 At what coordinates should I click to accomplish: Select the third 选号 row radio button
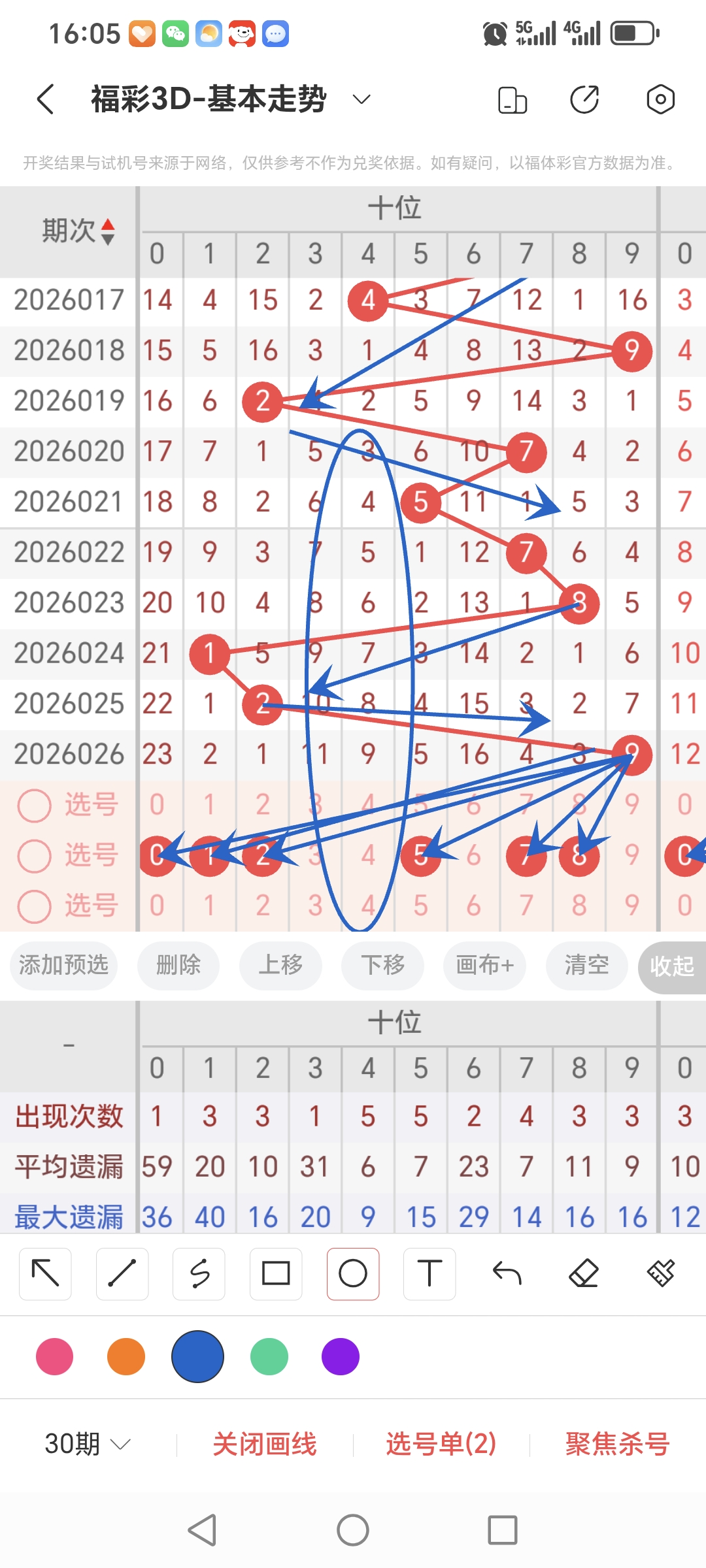click(x=33, y=906)
